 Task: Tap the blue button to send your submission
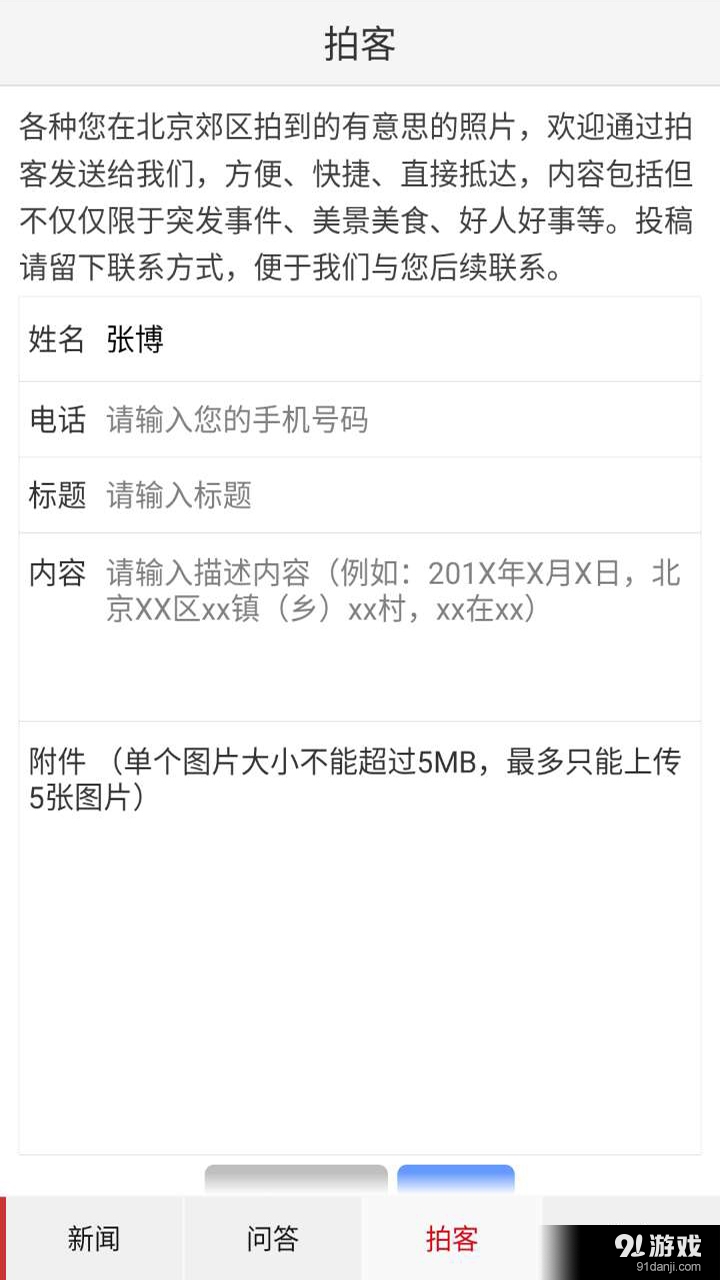click(455, 1180)
